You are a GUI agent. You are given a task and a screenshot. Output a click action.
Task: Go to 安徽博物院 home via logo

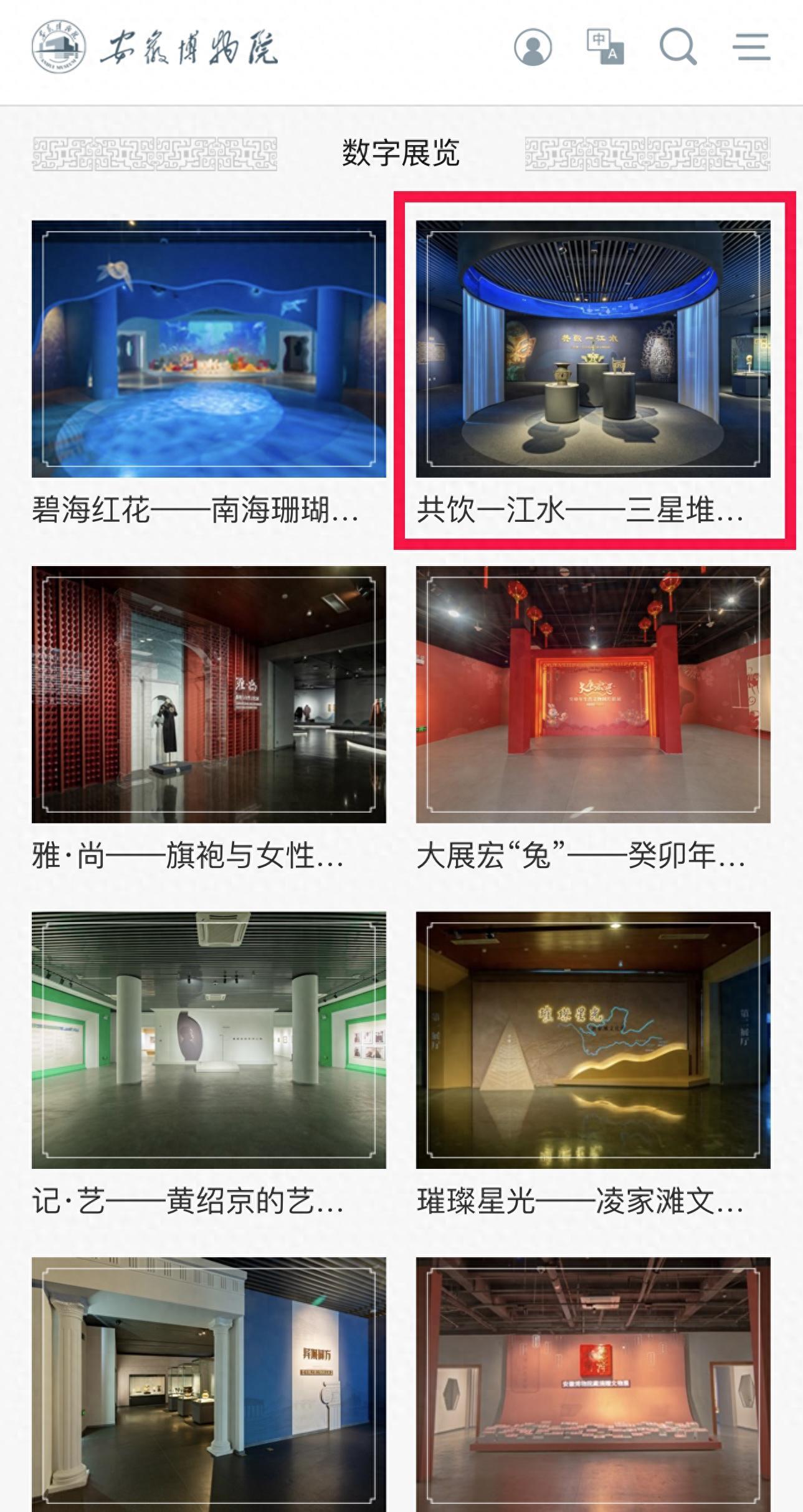(156, 47)
